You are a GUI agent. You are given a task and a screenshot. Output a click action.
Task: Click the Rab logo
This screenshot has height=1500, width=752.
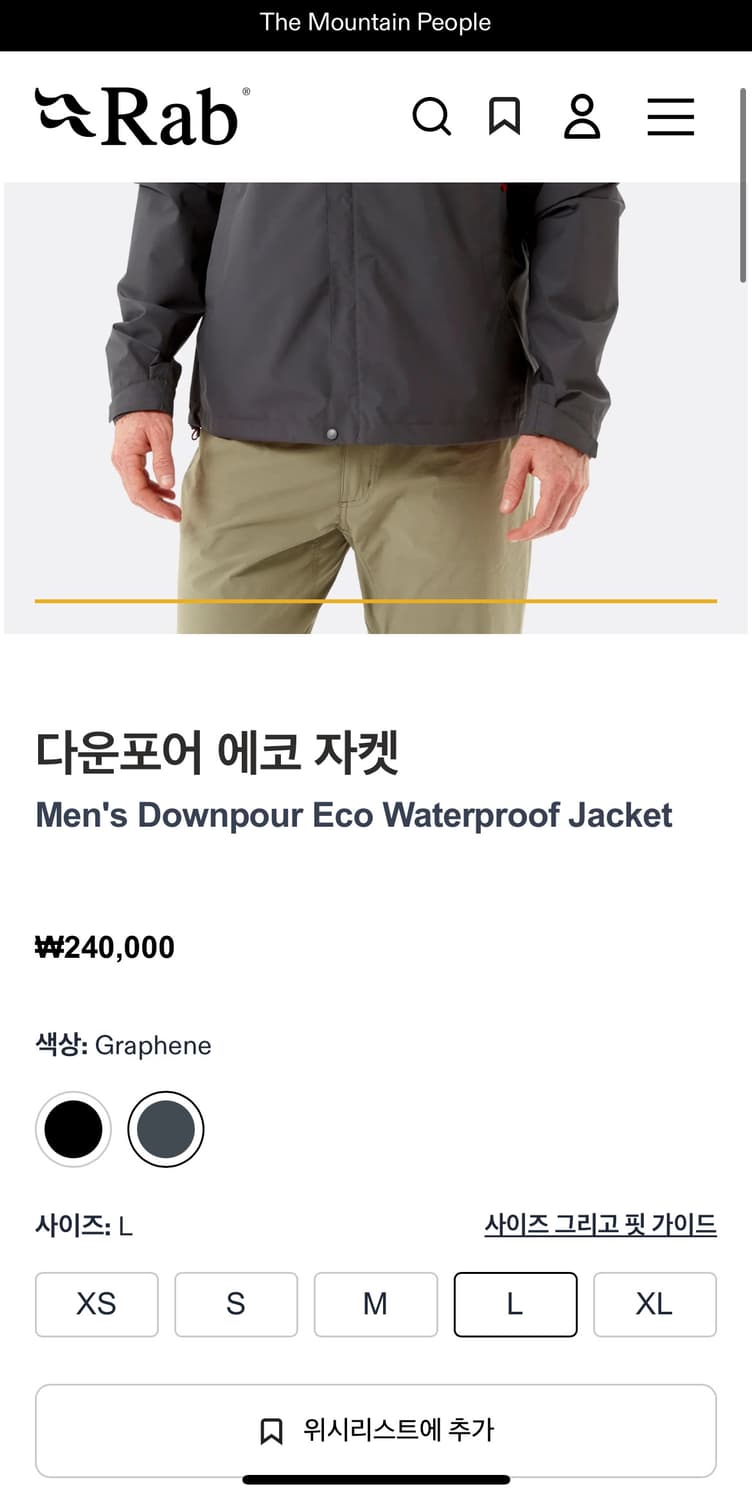point(135,114)
